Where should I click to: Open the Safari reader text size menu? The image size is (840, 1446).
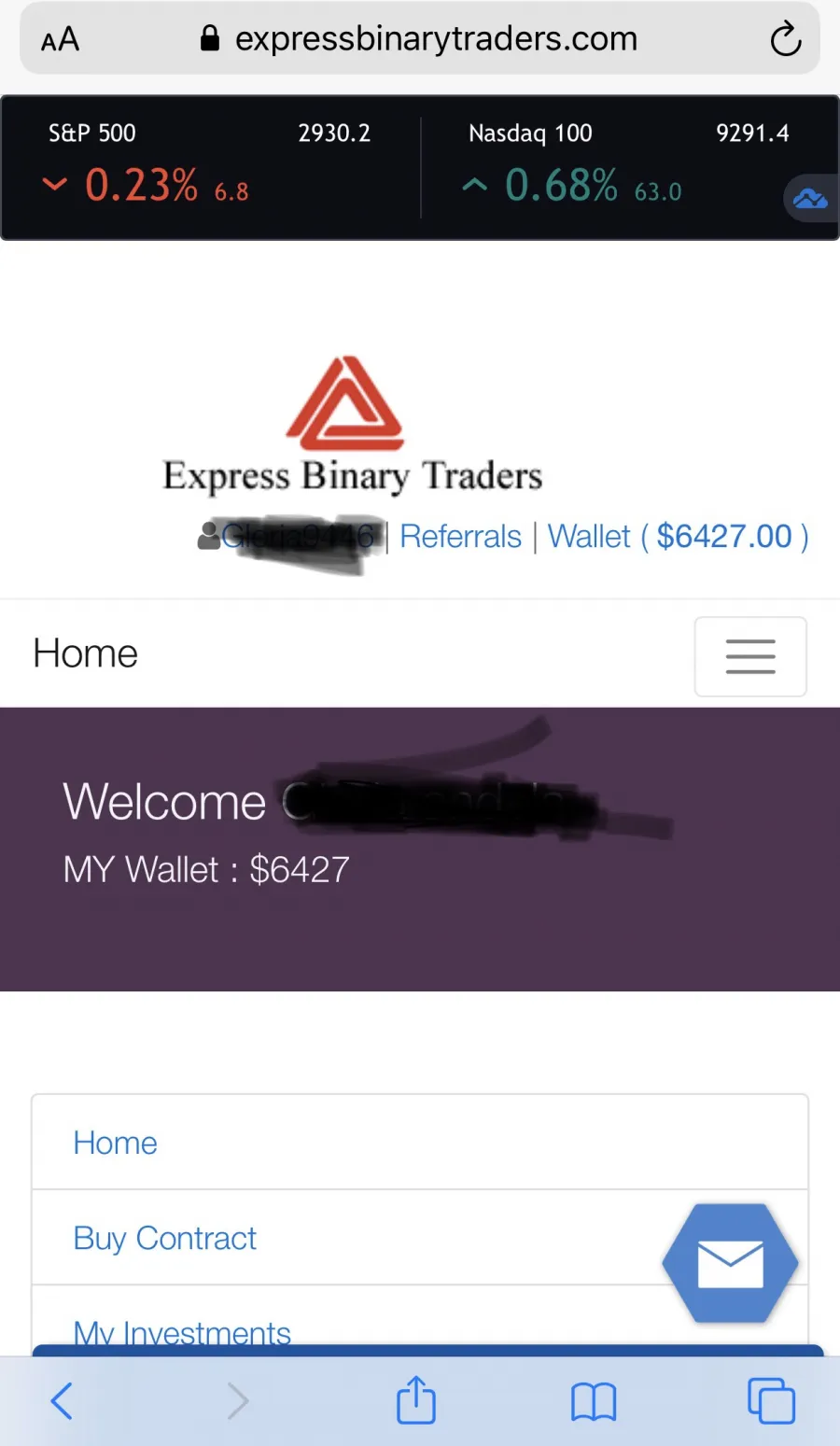click(x=60, y=39)
